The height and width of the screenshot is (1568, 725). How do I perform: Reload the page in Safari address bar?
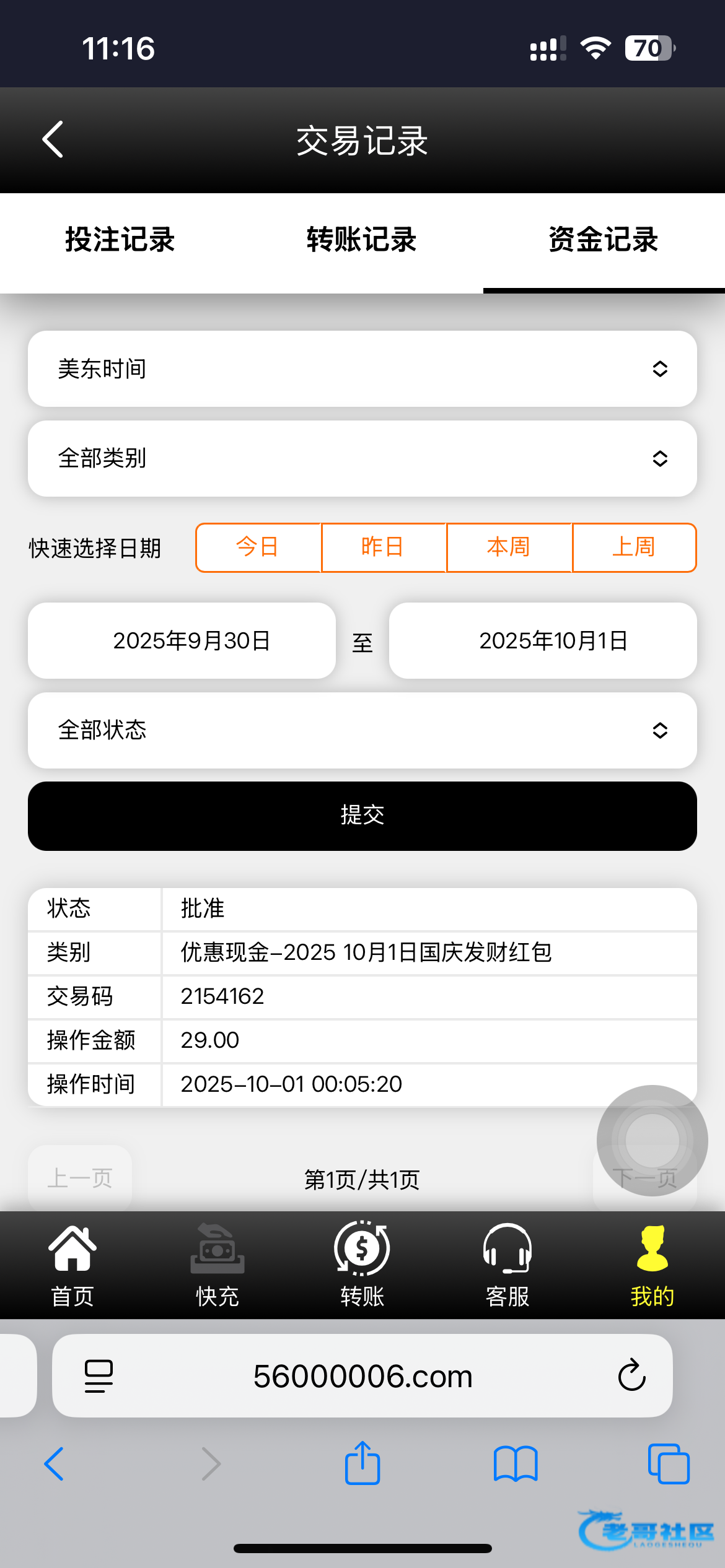tap(632, 1375)
